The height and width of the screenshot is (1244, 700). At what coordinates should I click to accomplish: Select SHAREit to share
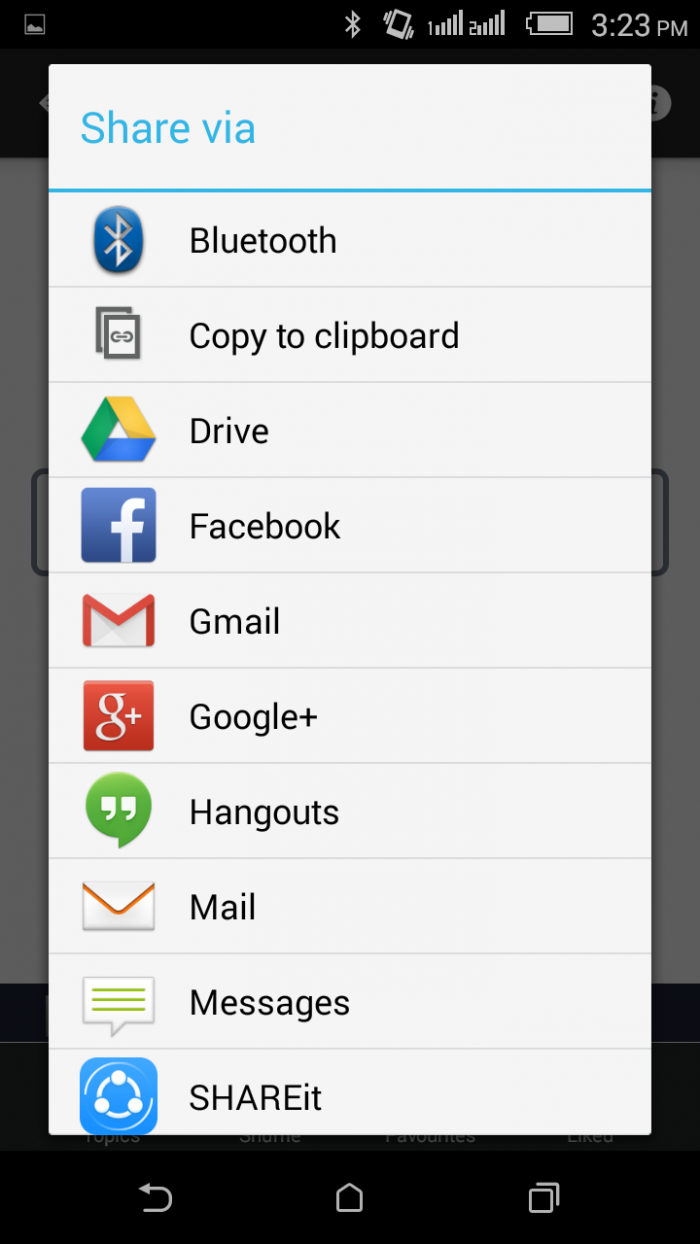coord(350,1095)
